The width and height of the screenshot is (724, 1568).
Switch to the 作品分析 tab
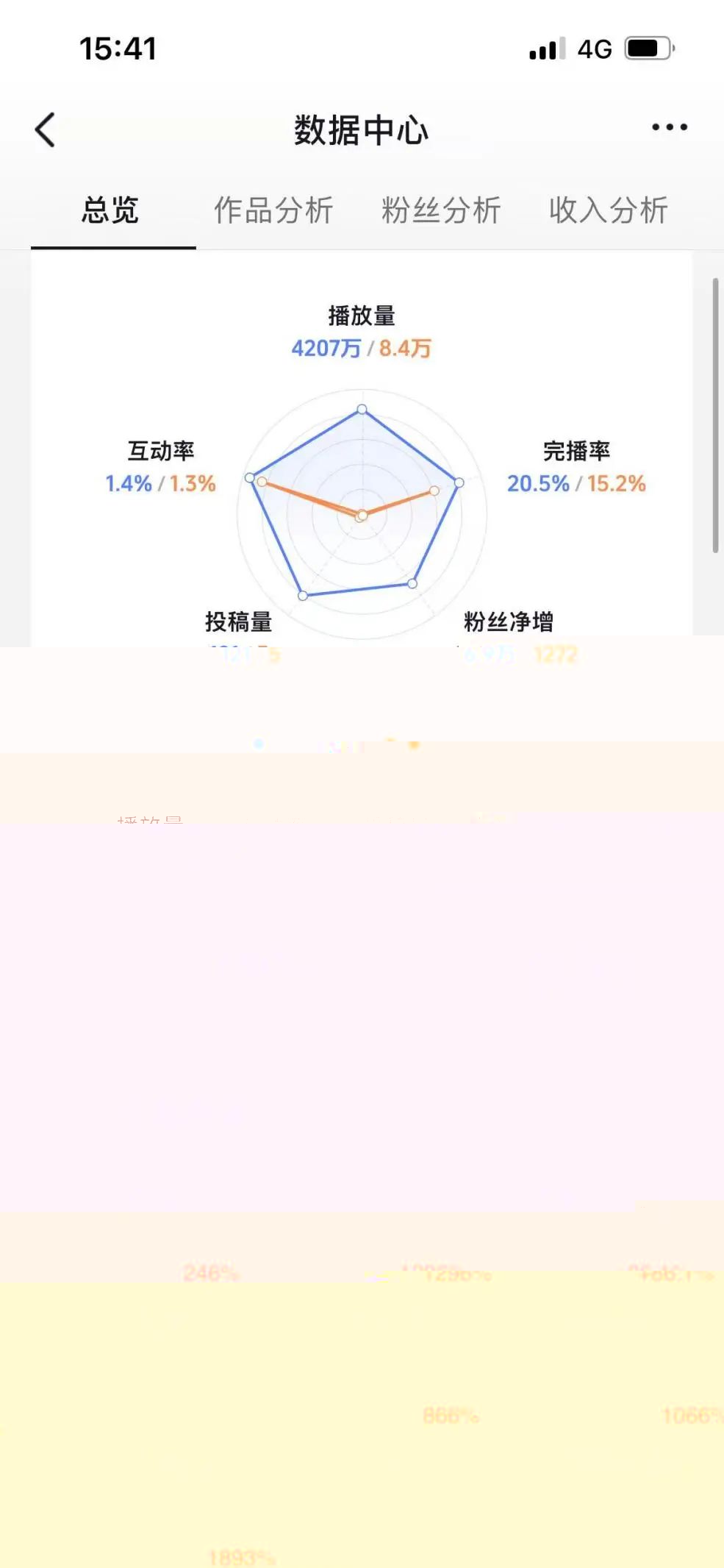pos(273,210)
